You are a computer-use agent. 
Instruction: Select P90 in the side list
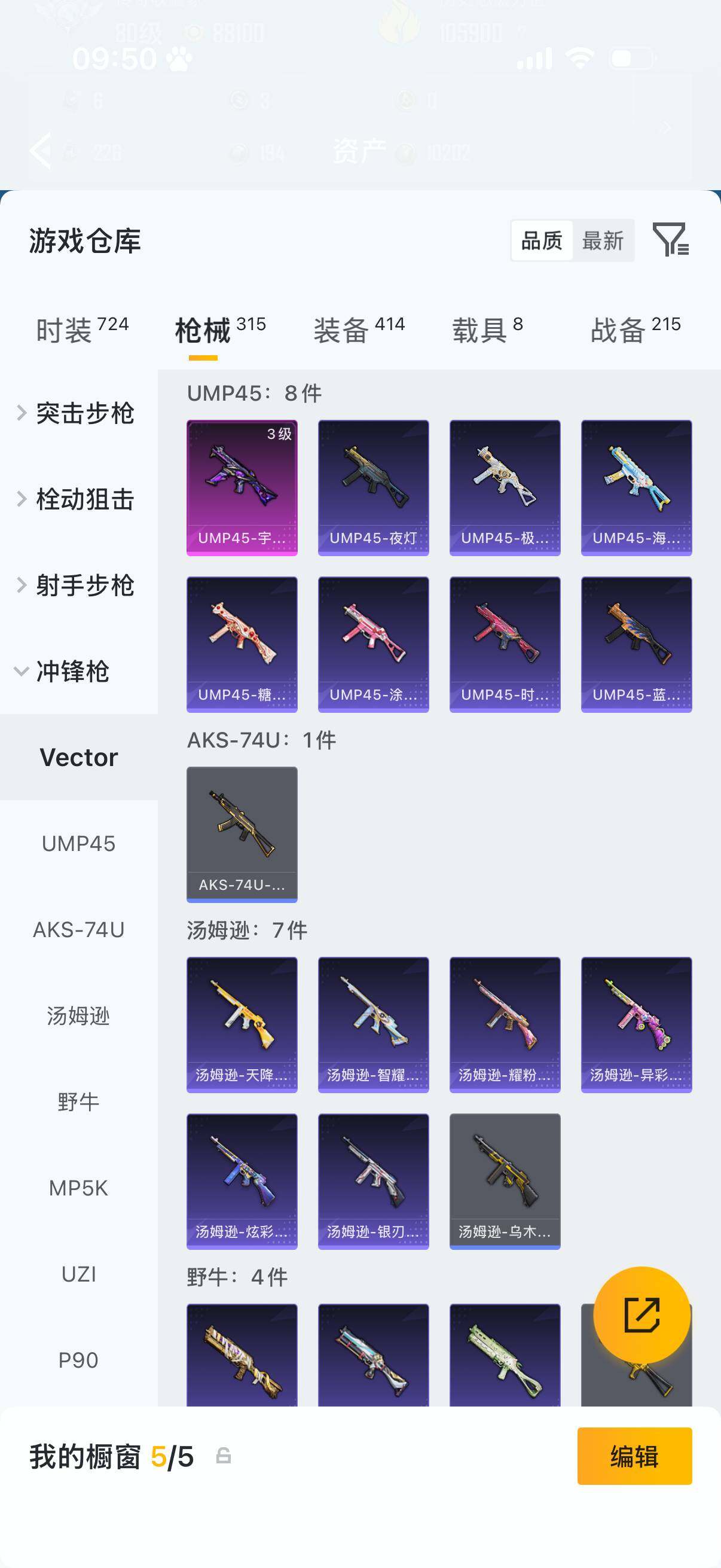coord(78,1360)
